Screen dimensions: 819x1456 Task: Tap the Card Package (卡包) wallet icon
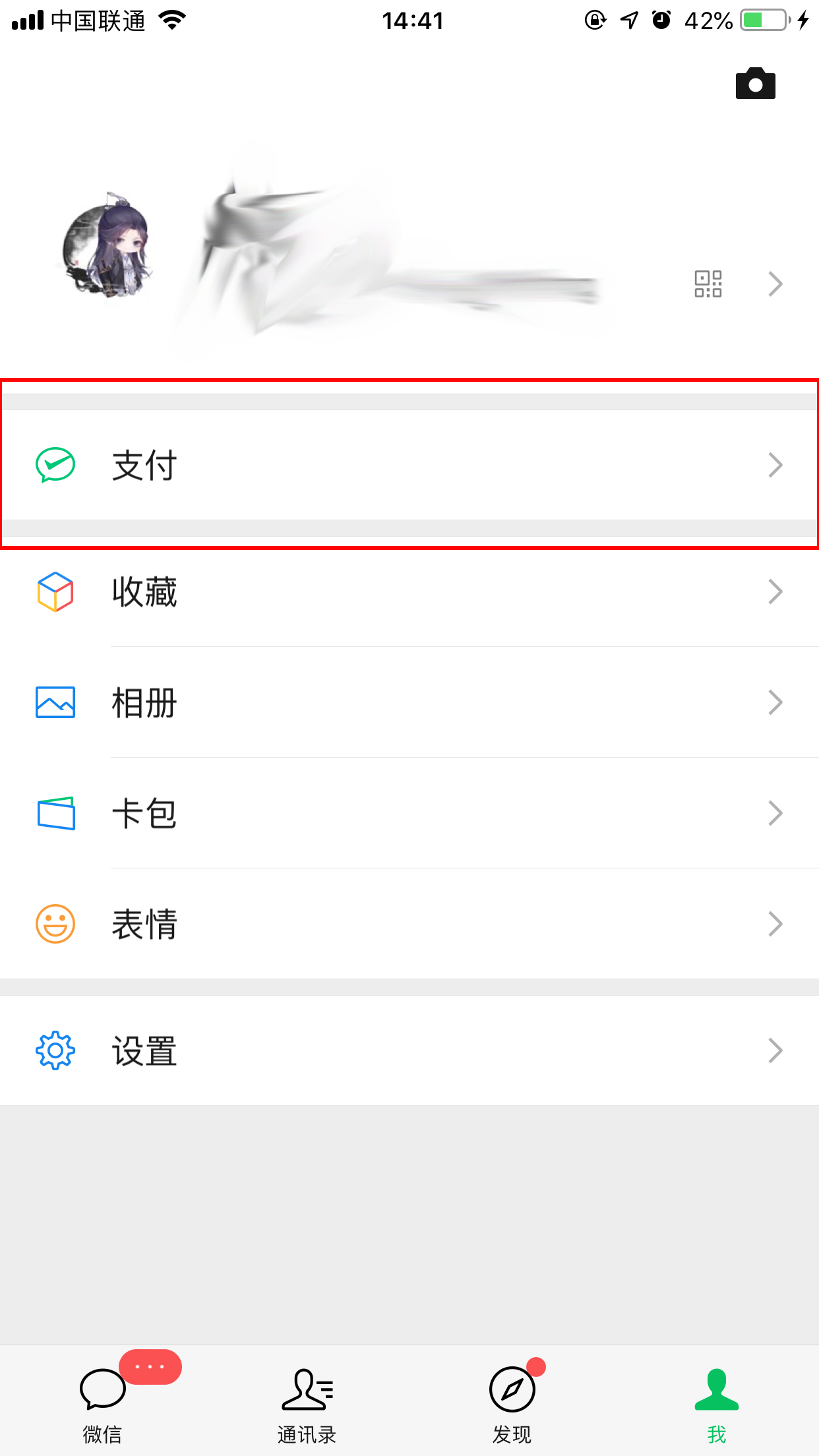pyautogui.click(x=55, y=813)
